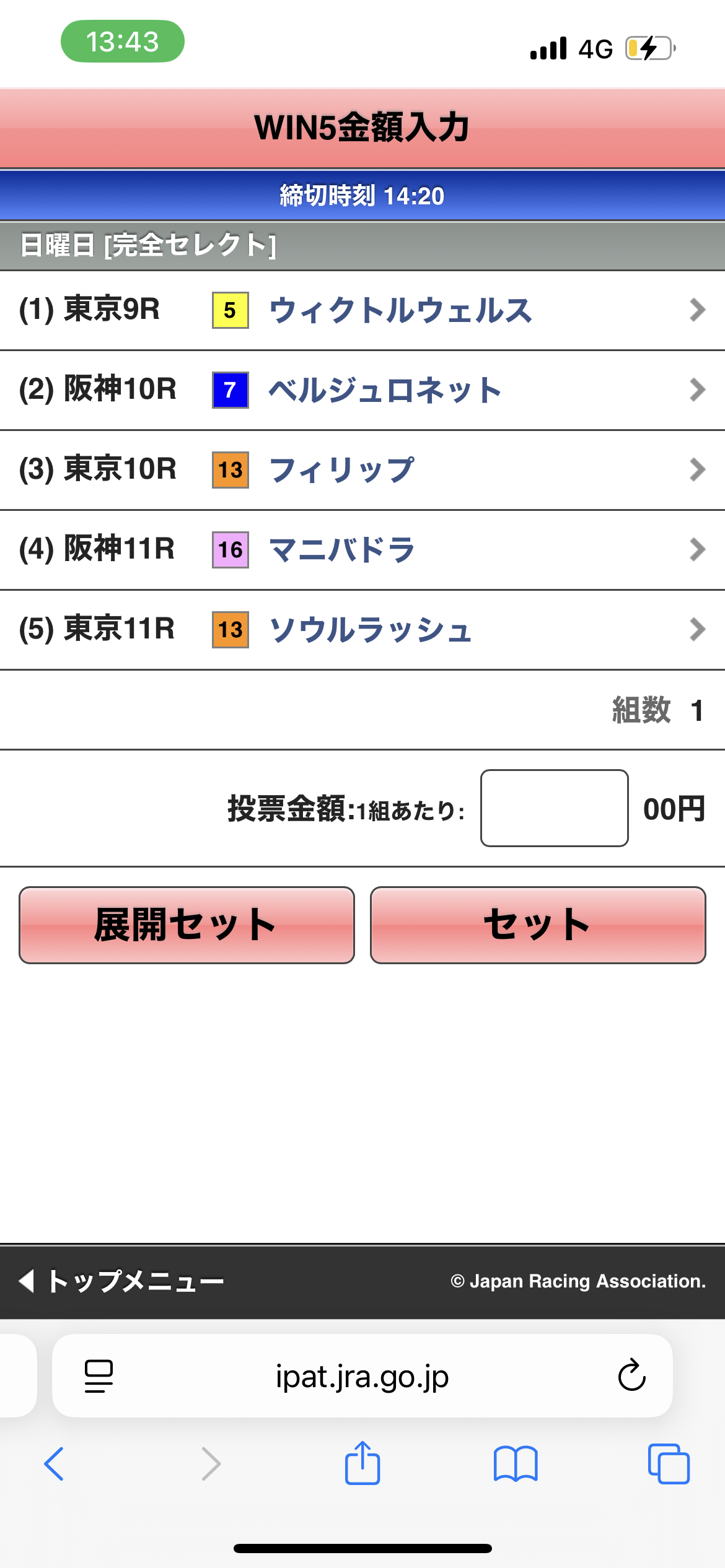Return to トップメニュー
The image size is (725, 1568).
click(121, 1281)
